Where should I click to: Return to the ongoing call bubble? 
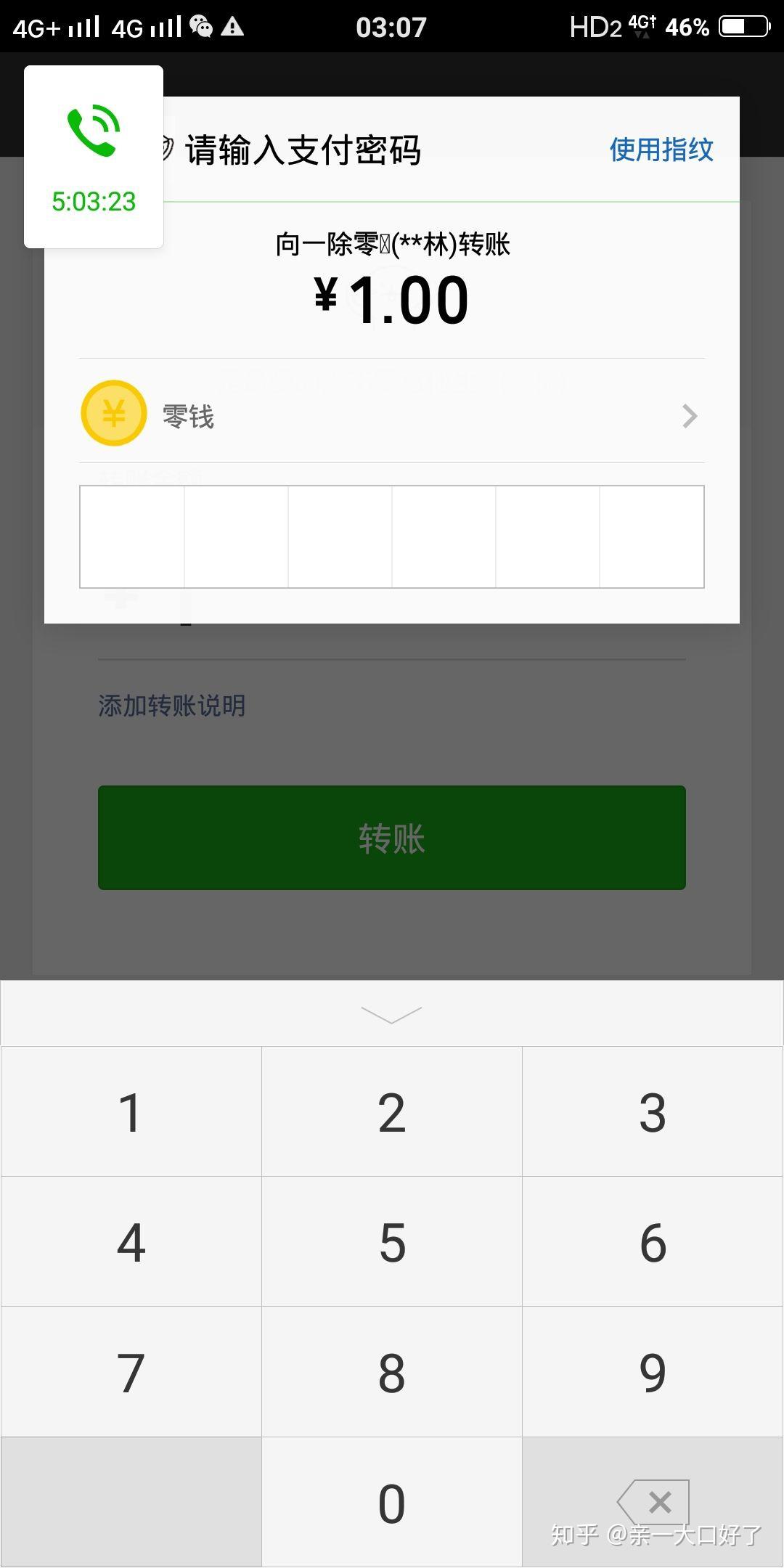(x=94, y=157)
